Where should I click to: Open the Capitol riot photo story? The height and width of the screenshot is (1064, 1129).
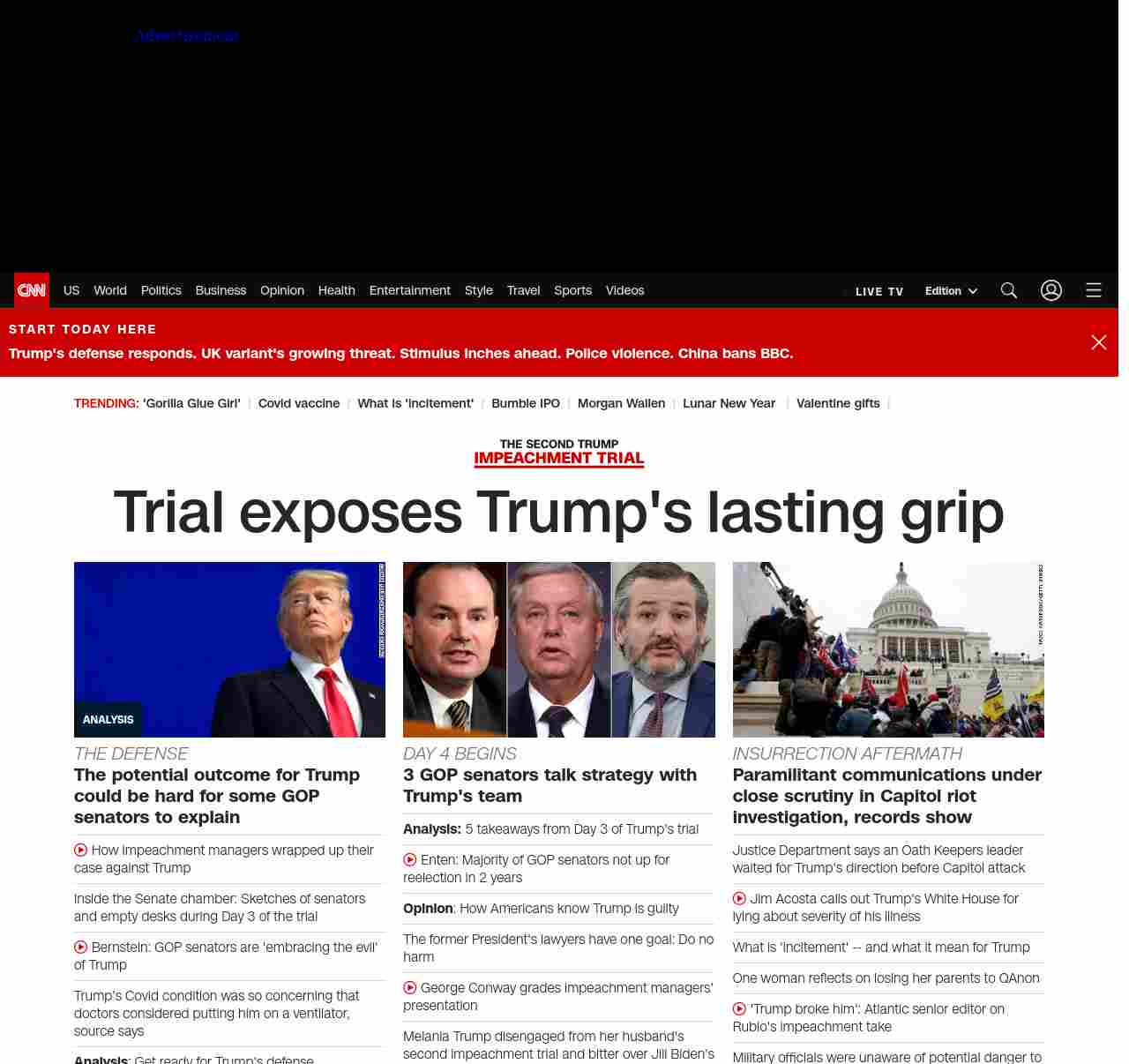pos(887,649)
